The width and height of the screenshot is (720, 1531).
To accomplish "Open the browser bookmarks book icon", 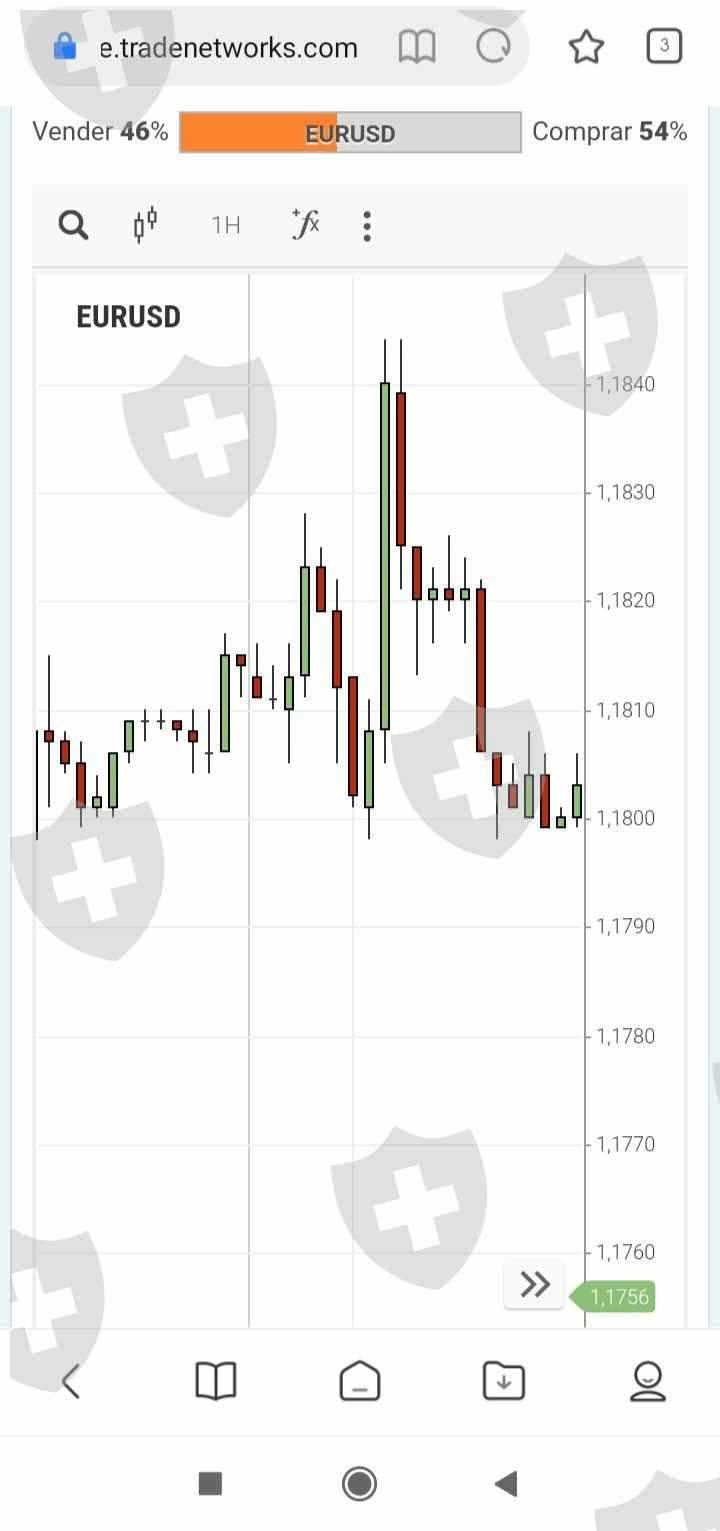I will tap(215, 1382).
